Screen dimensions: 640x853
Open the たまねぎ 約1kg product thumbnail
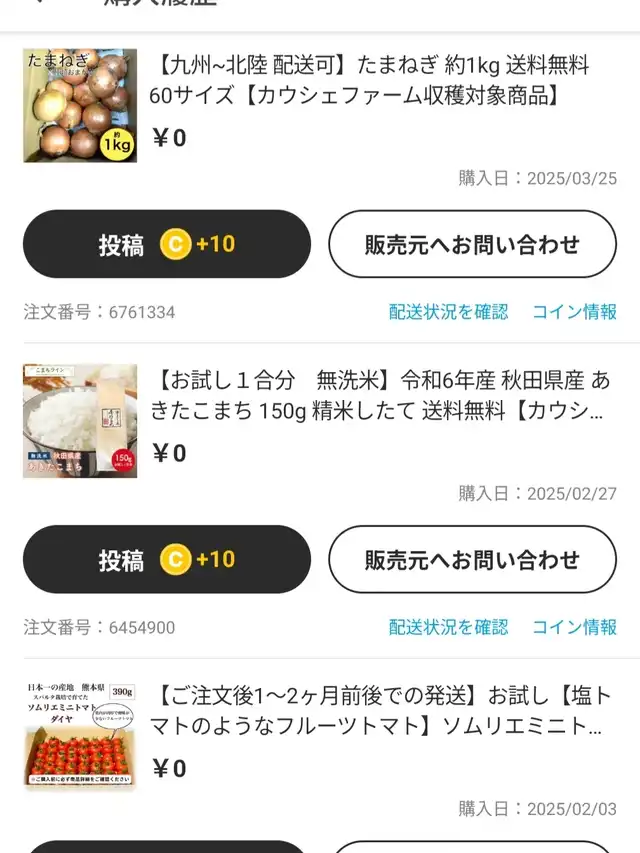click(80, 105)
